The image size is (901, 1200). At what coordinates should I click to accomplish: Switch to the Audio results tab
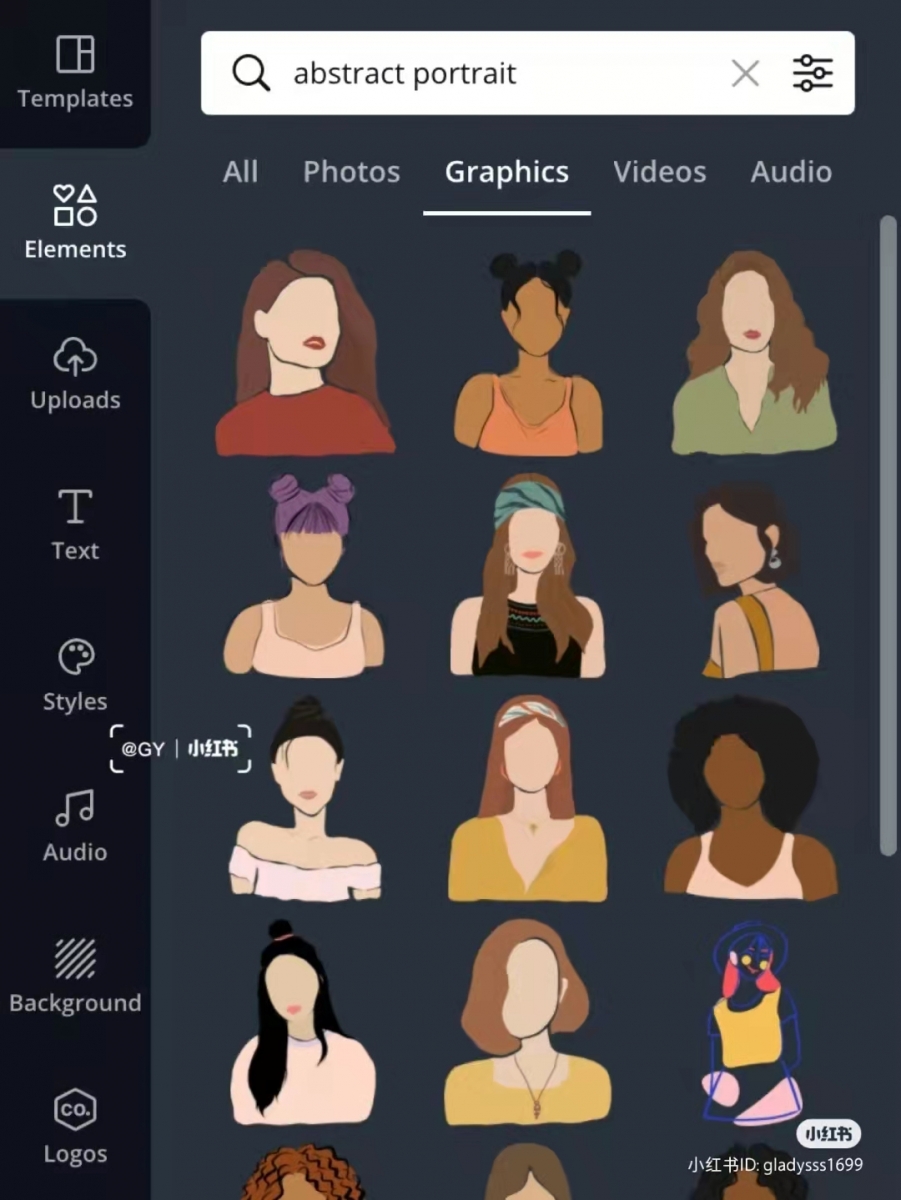click(790, 172)
